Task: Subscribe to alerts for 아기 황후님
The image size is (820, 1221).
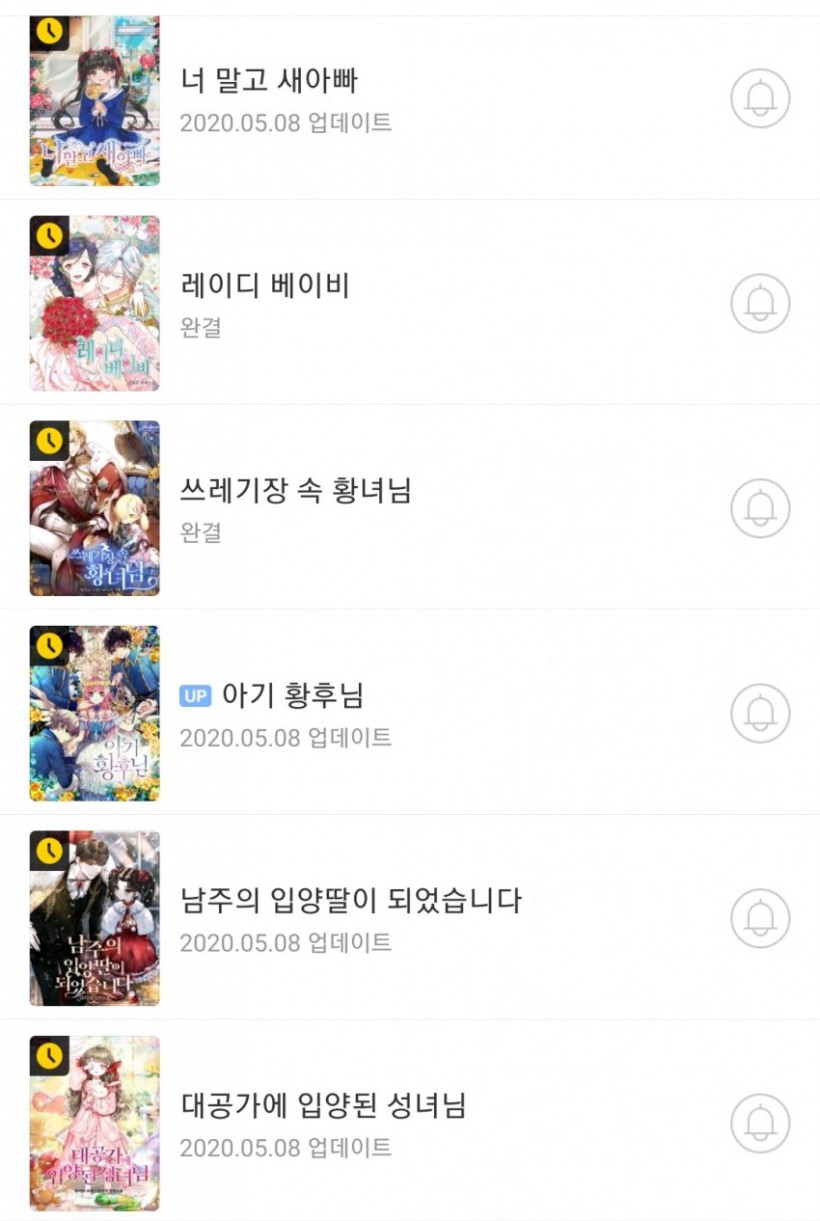Action: [x=760, y=713]
